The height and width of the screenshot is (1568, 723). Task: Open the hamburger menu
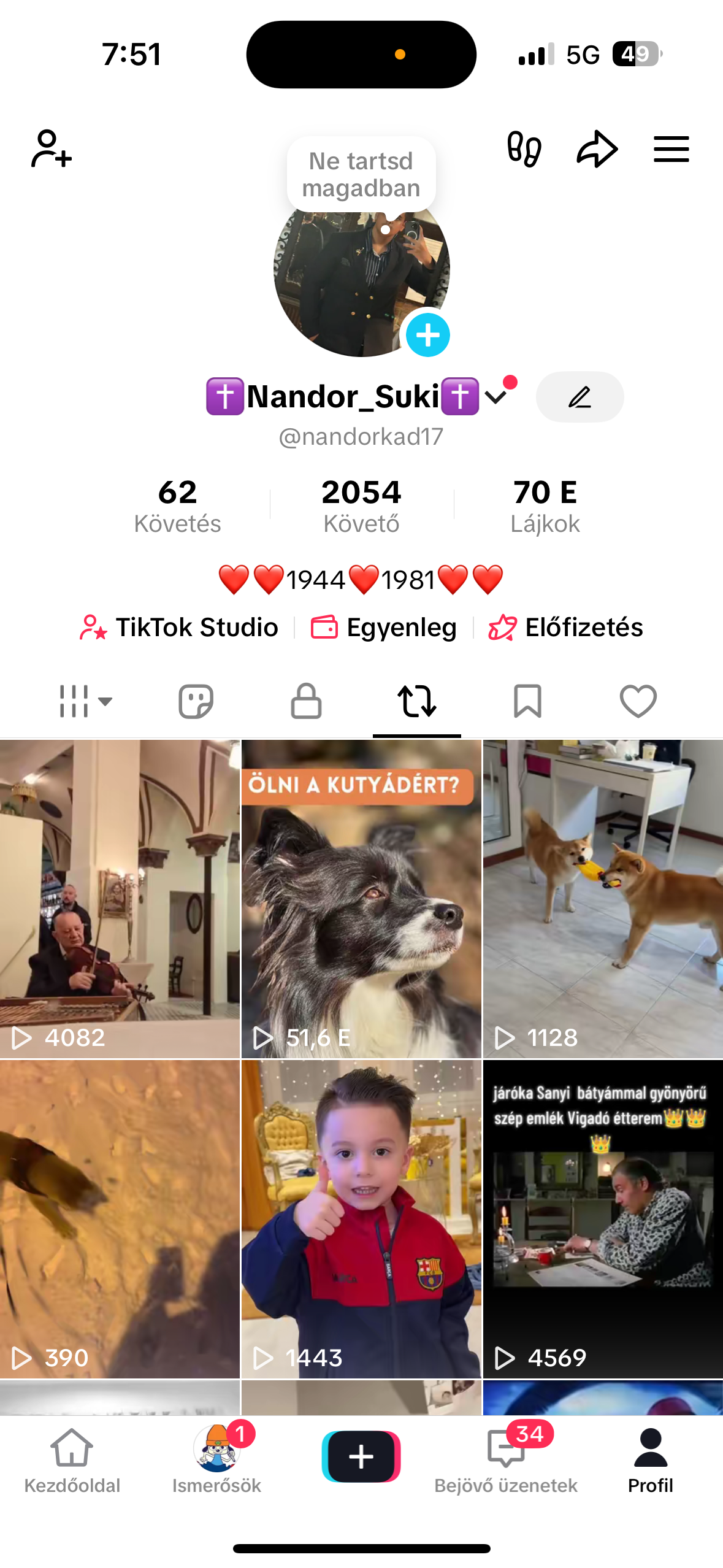671,149
